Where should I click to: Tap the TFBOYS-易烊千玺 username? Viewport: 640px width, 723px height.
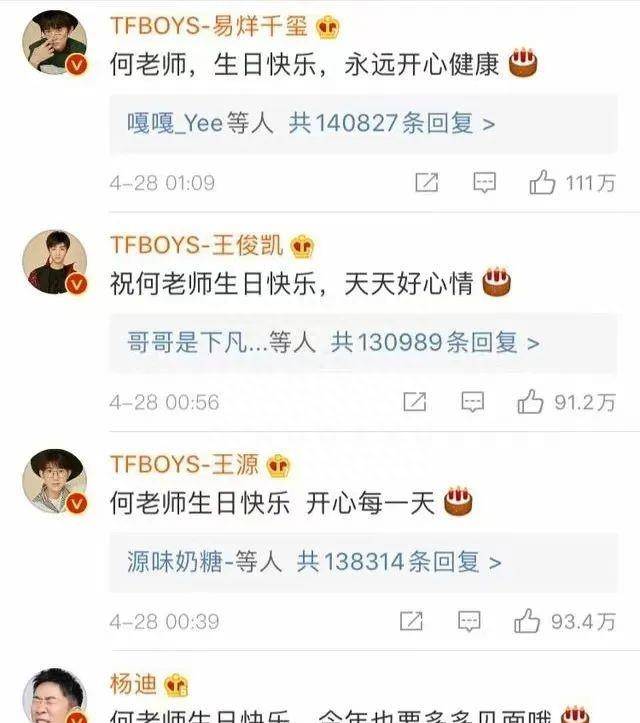(x=210, y=26)
